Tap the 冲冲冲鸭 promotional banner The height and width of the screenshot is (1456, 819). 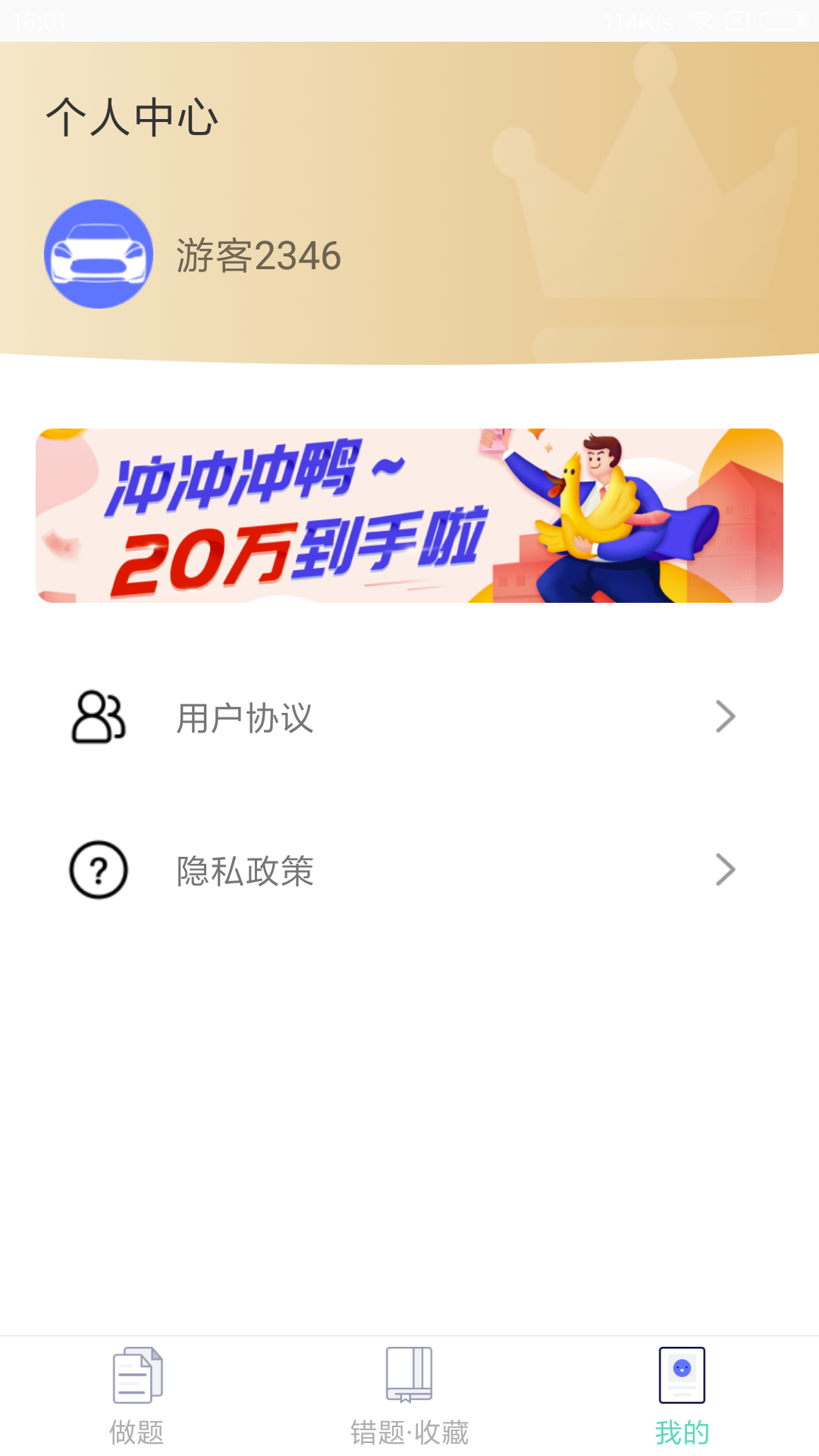pos(409,516)
